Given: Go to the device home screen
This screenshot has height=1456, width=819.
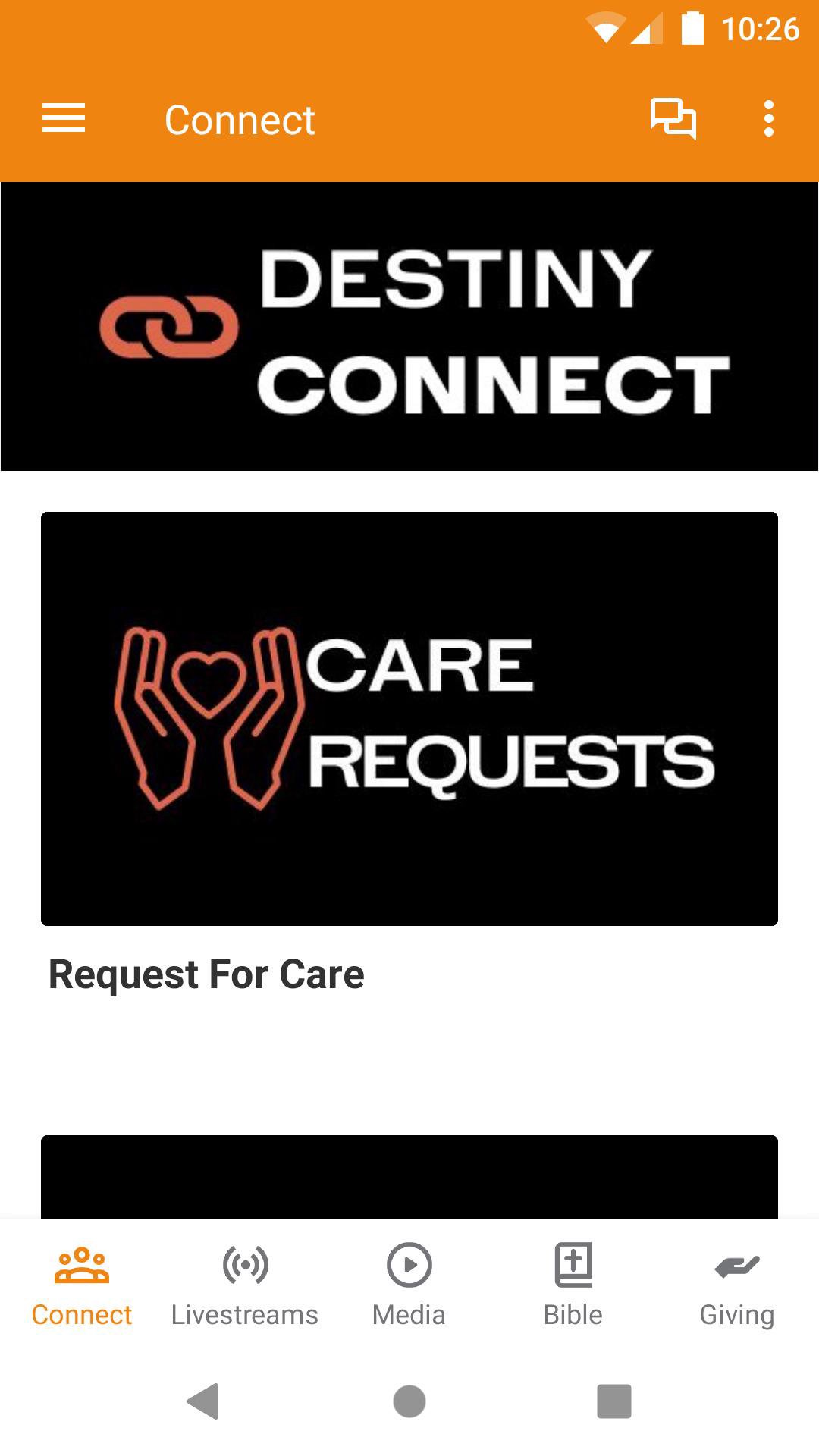Looking at the screenshot, I should 409,1401.
